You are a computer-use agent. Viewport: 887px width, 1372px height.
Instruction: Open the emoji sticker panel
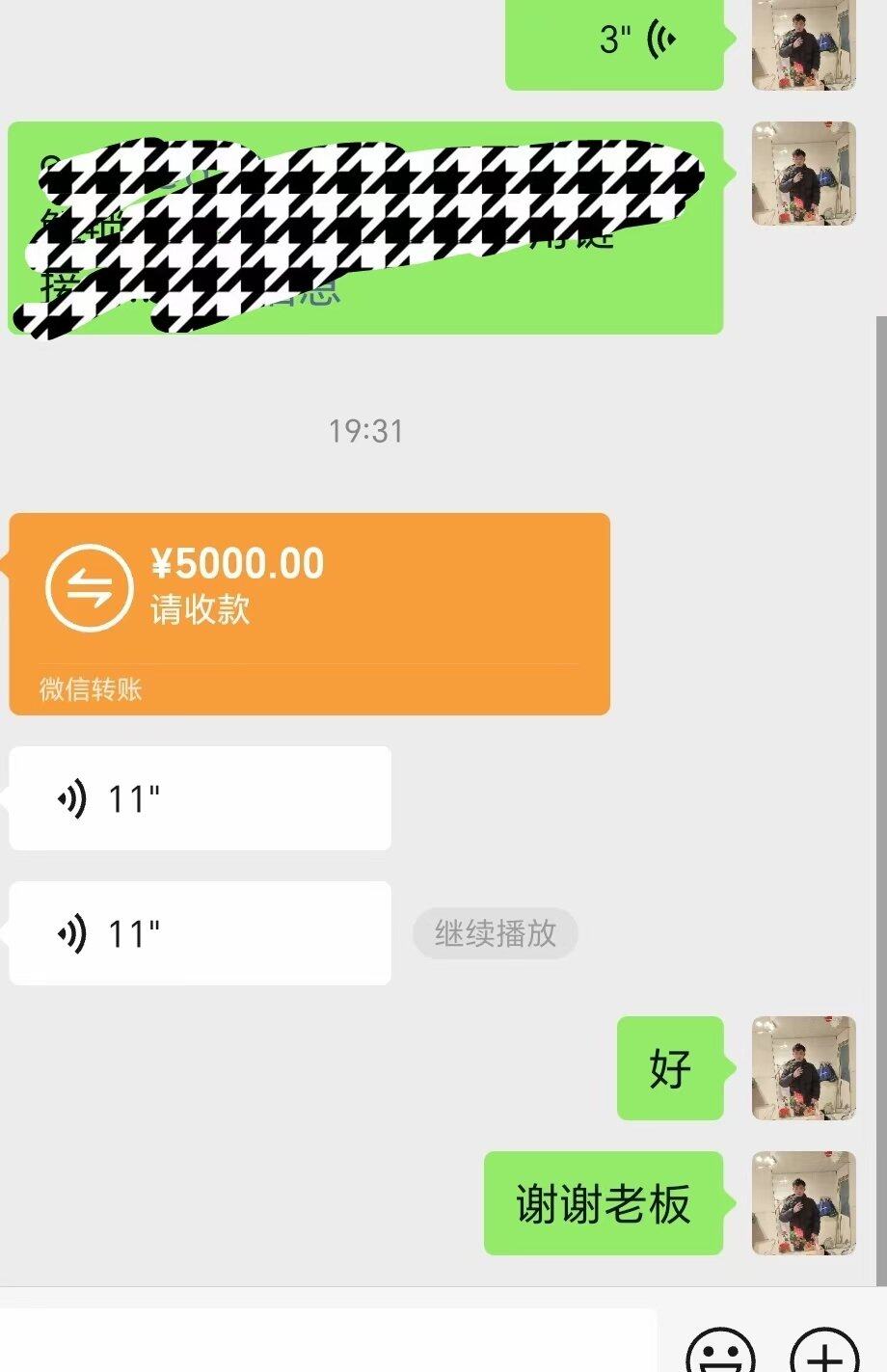point(719,1354)
